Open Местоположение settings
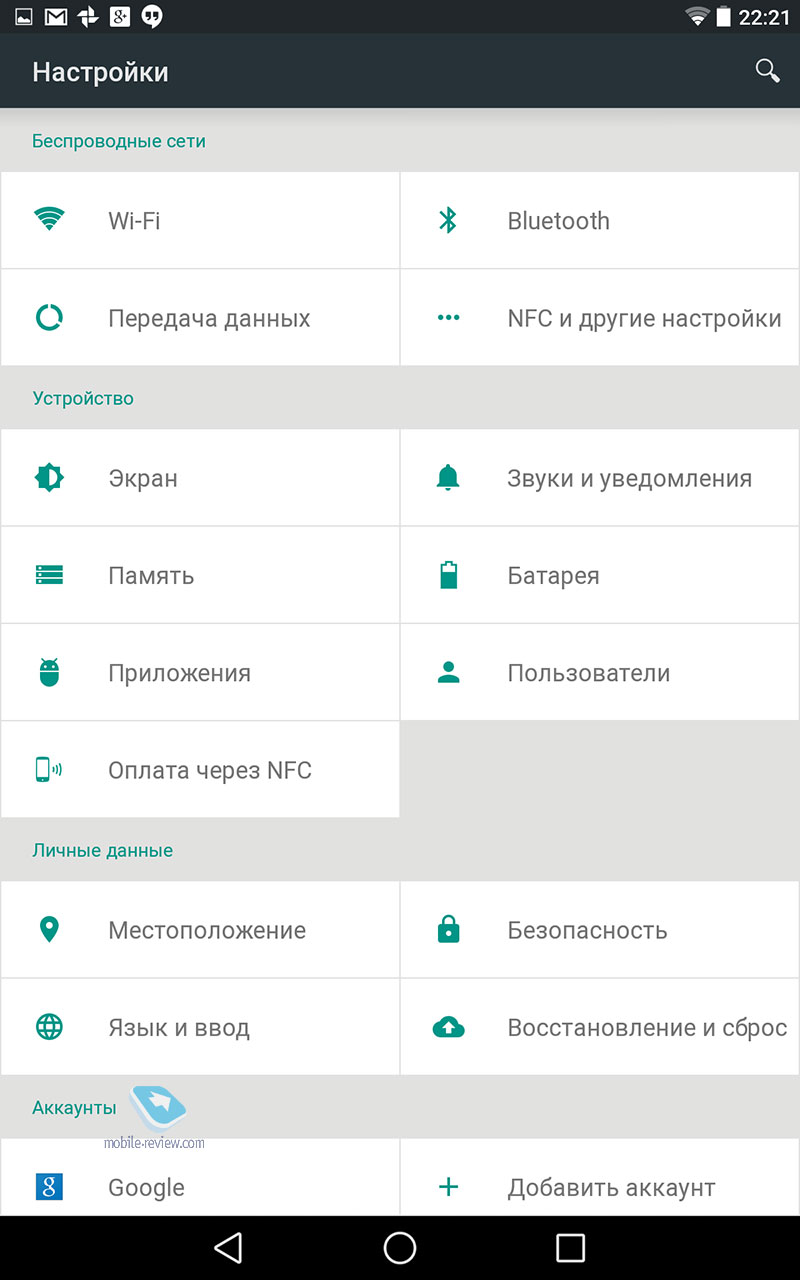 click(x=200, y=930)
